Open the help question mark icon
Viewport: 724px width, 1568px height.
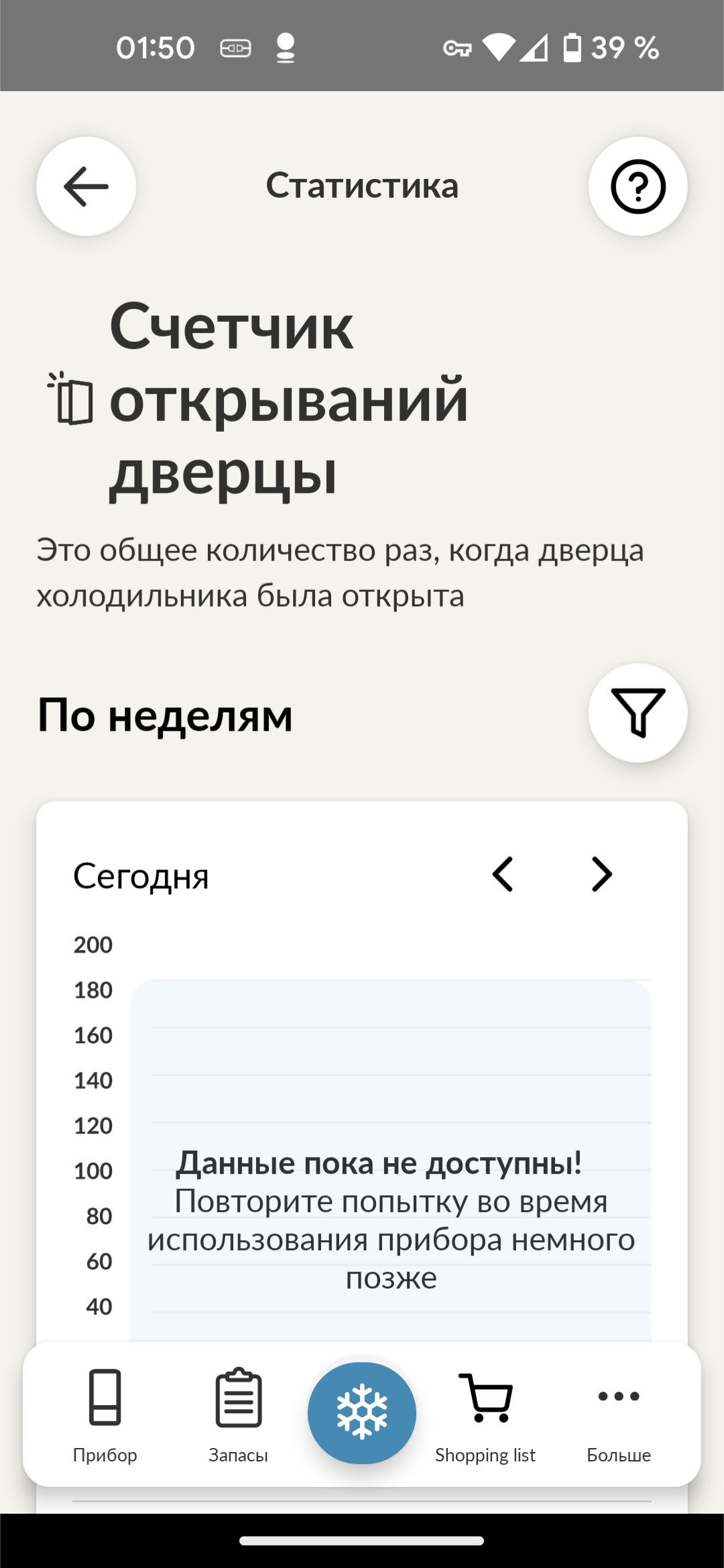pos(638,186)
